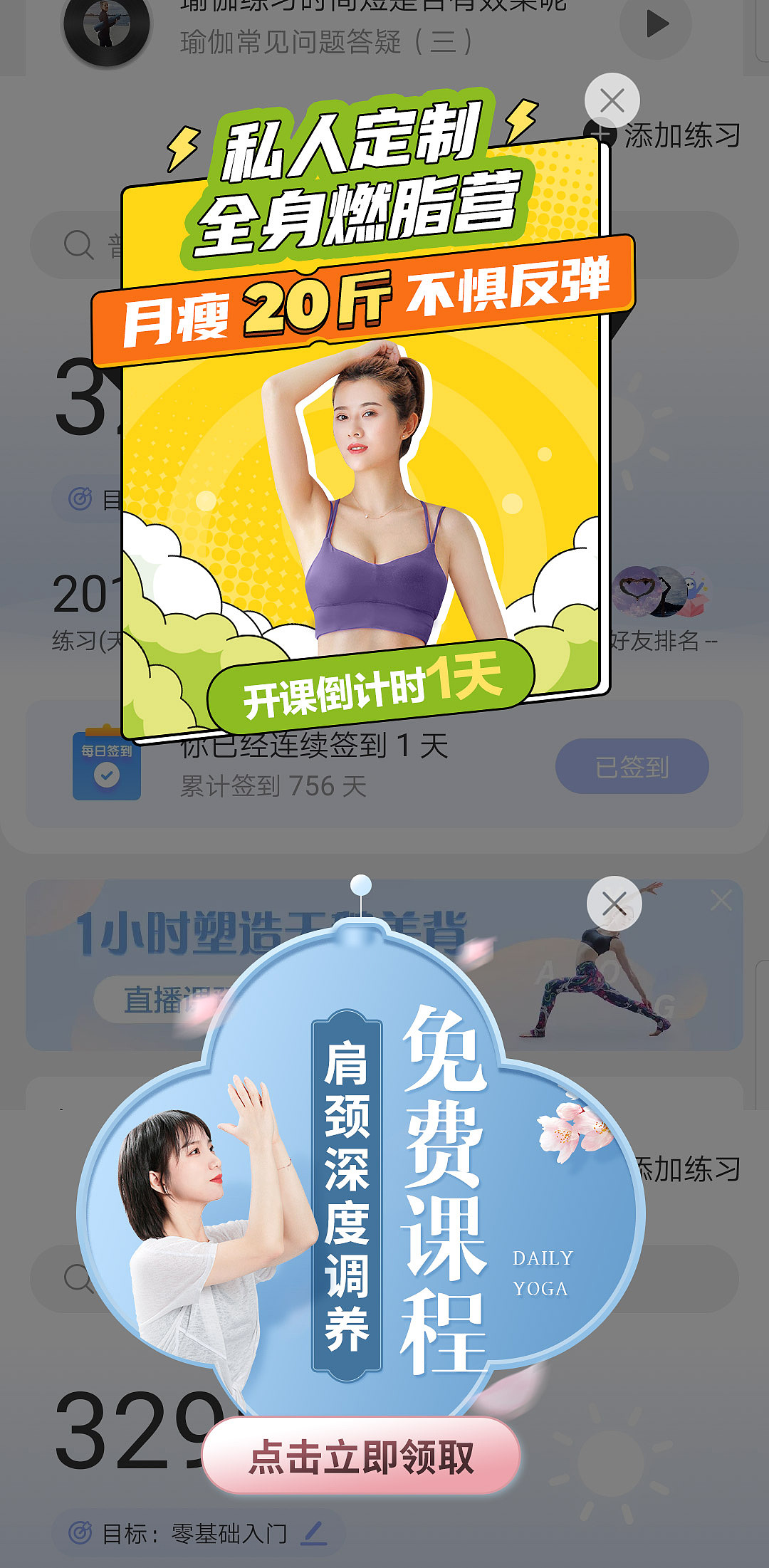Click the 每日签到 daily check-in icon
Image resolution: width=769 pixels, height=1568 pixels.
(x=105, y=765)
